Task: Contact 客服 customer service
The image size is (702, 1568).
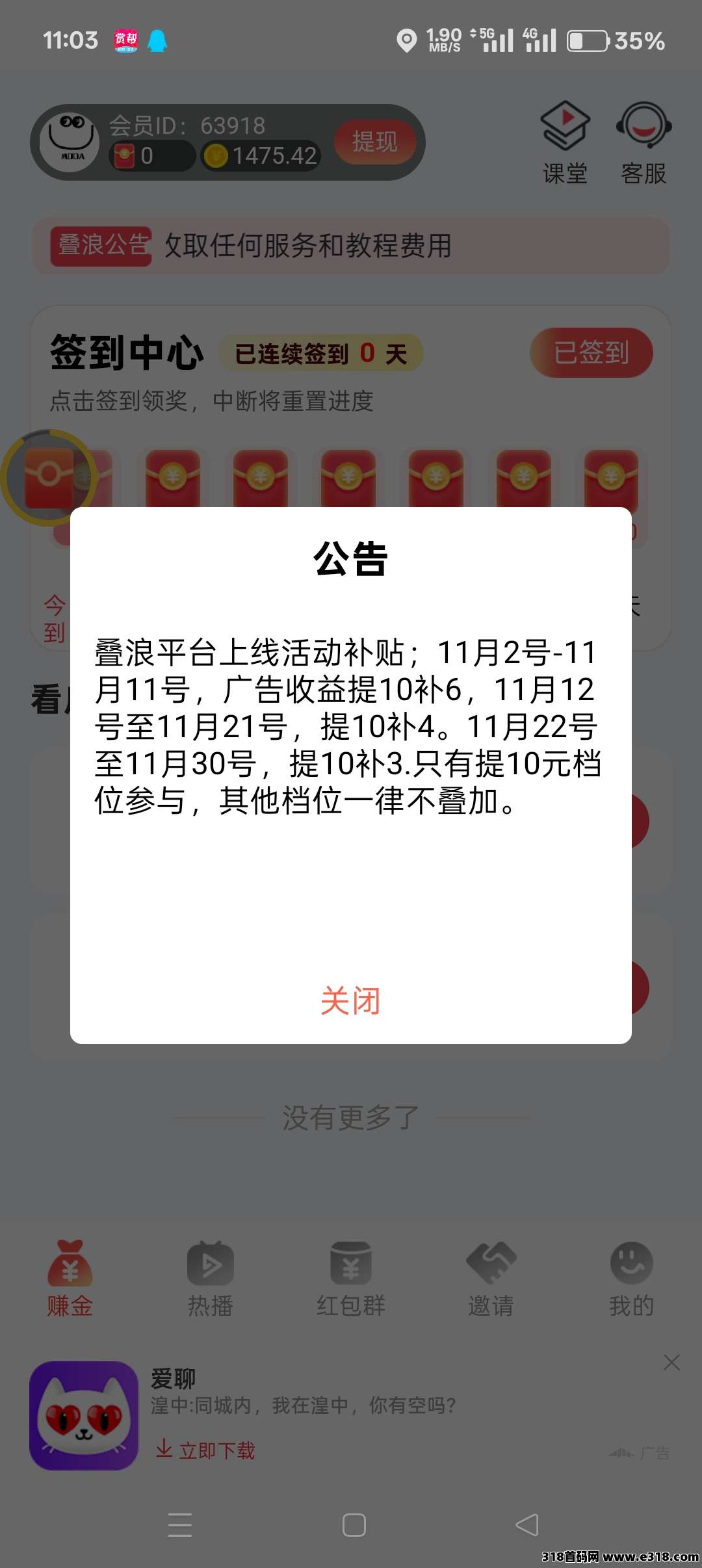Action: click(643, 143)
